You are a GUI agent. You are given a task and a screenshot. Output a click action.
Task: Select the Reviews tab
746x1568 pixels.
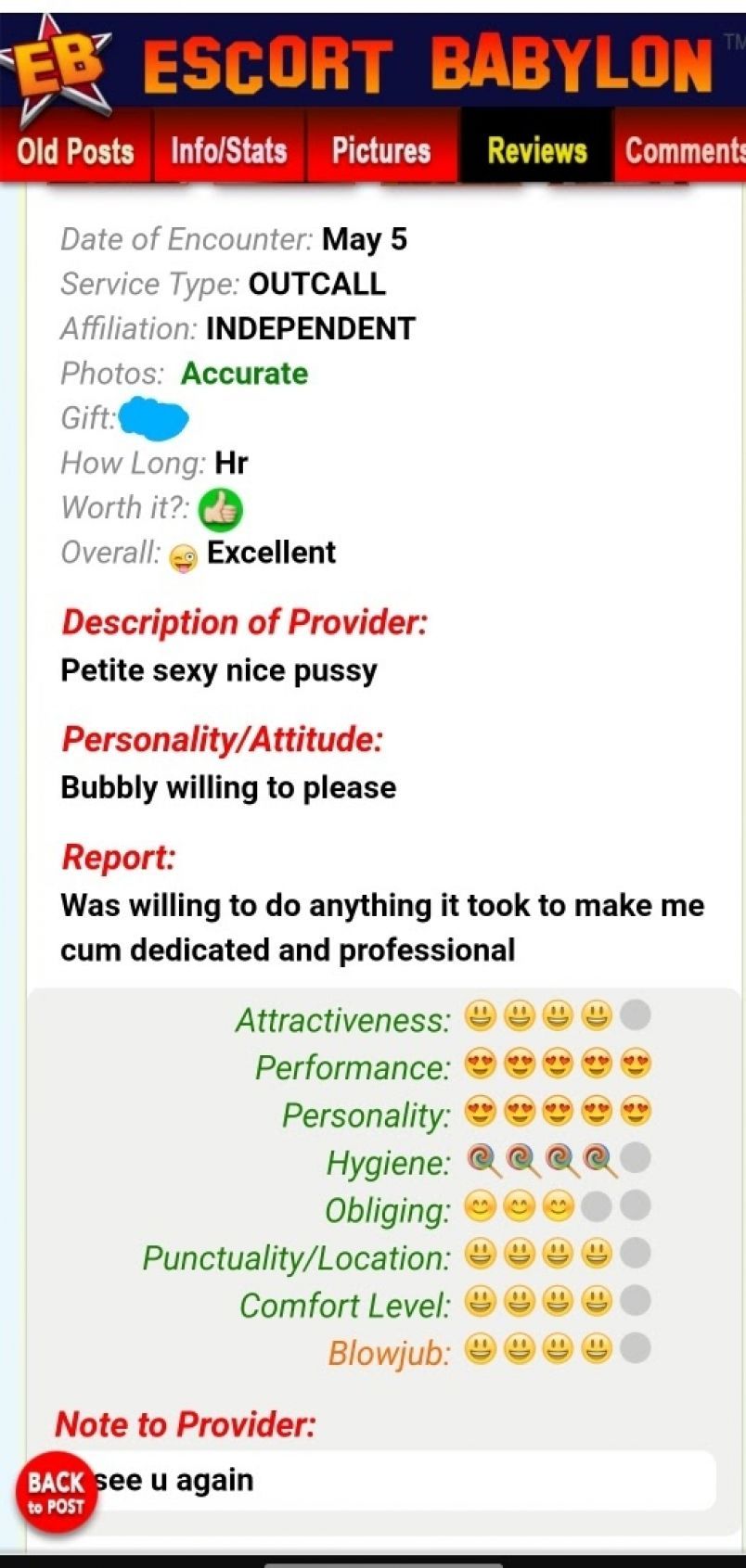(x=537, y=150)
